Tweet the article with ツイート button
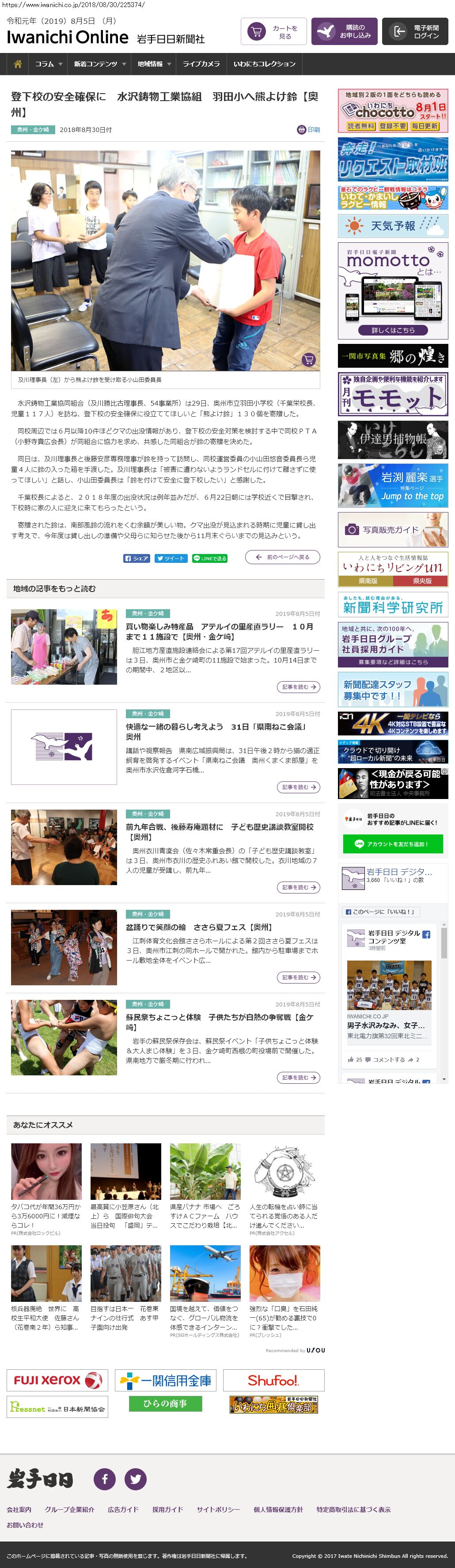The width and height of the screenshot is (455, 1568). click(171, 558)
